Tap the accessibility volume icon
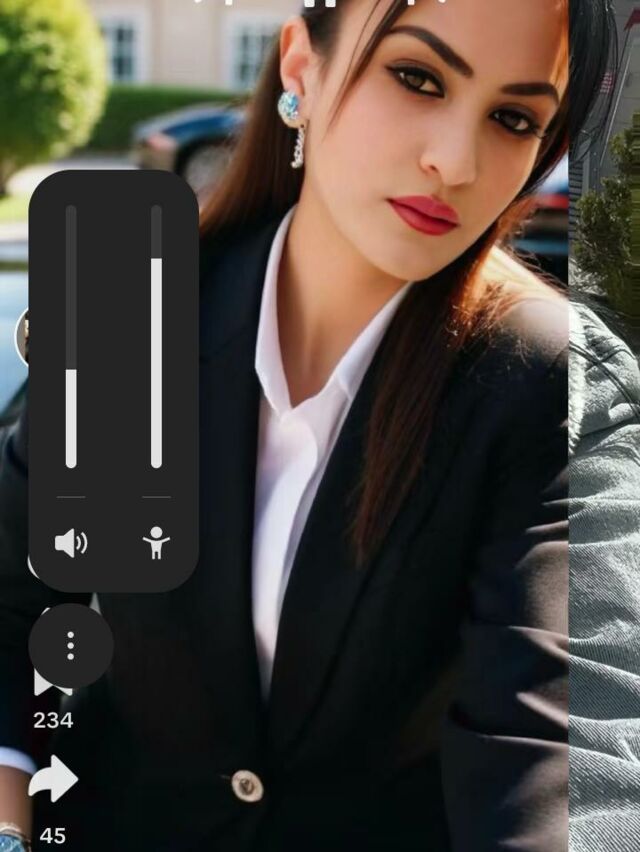The width and height of the screenshot is (640, 852). pos(156,542)
